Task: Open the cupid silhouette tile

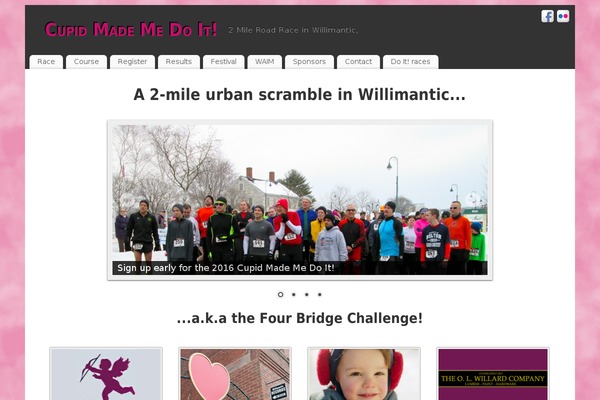Action: coord(106,375)
